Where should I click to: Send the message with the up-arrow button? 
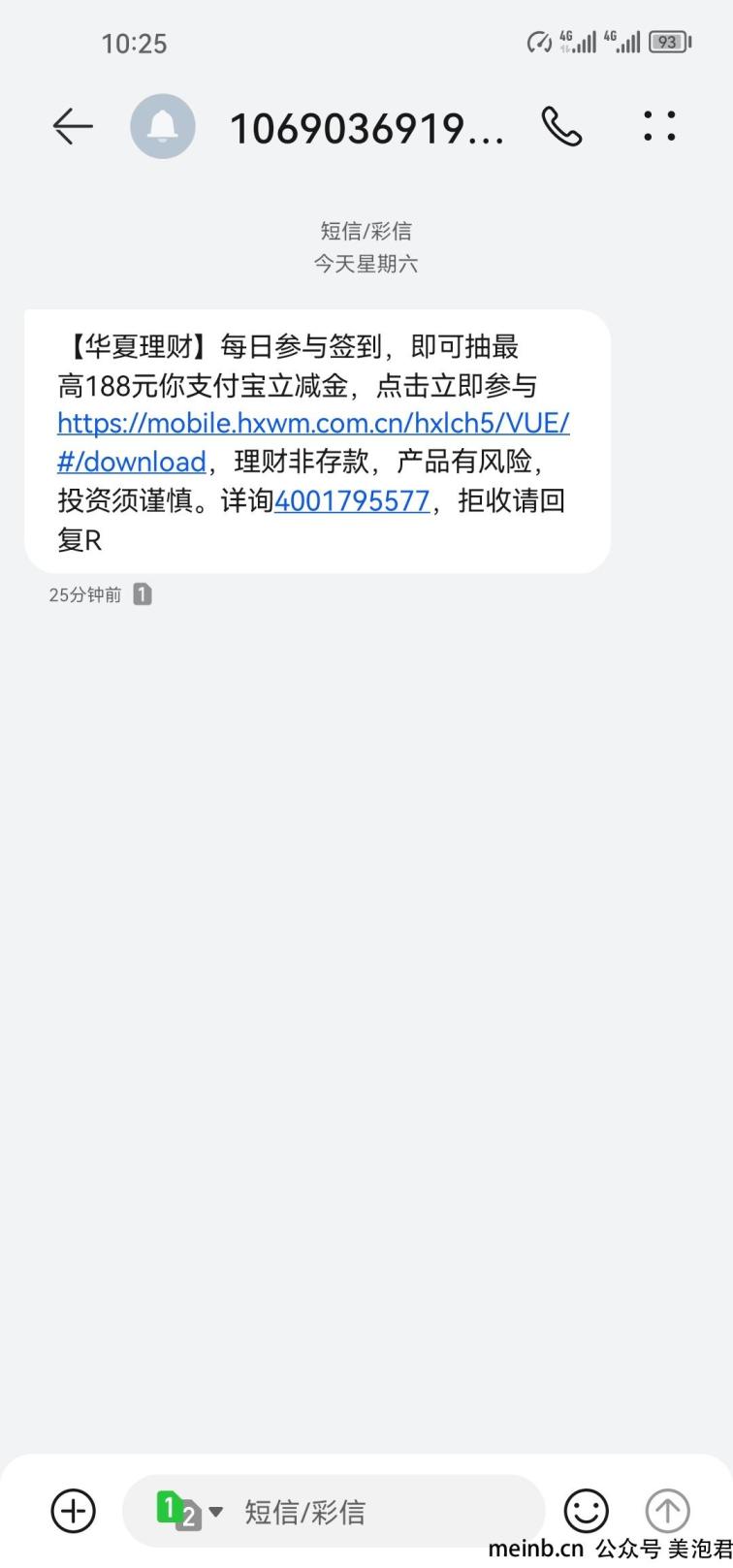point(667,1510)
